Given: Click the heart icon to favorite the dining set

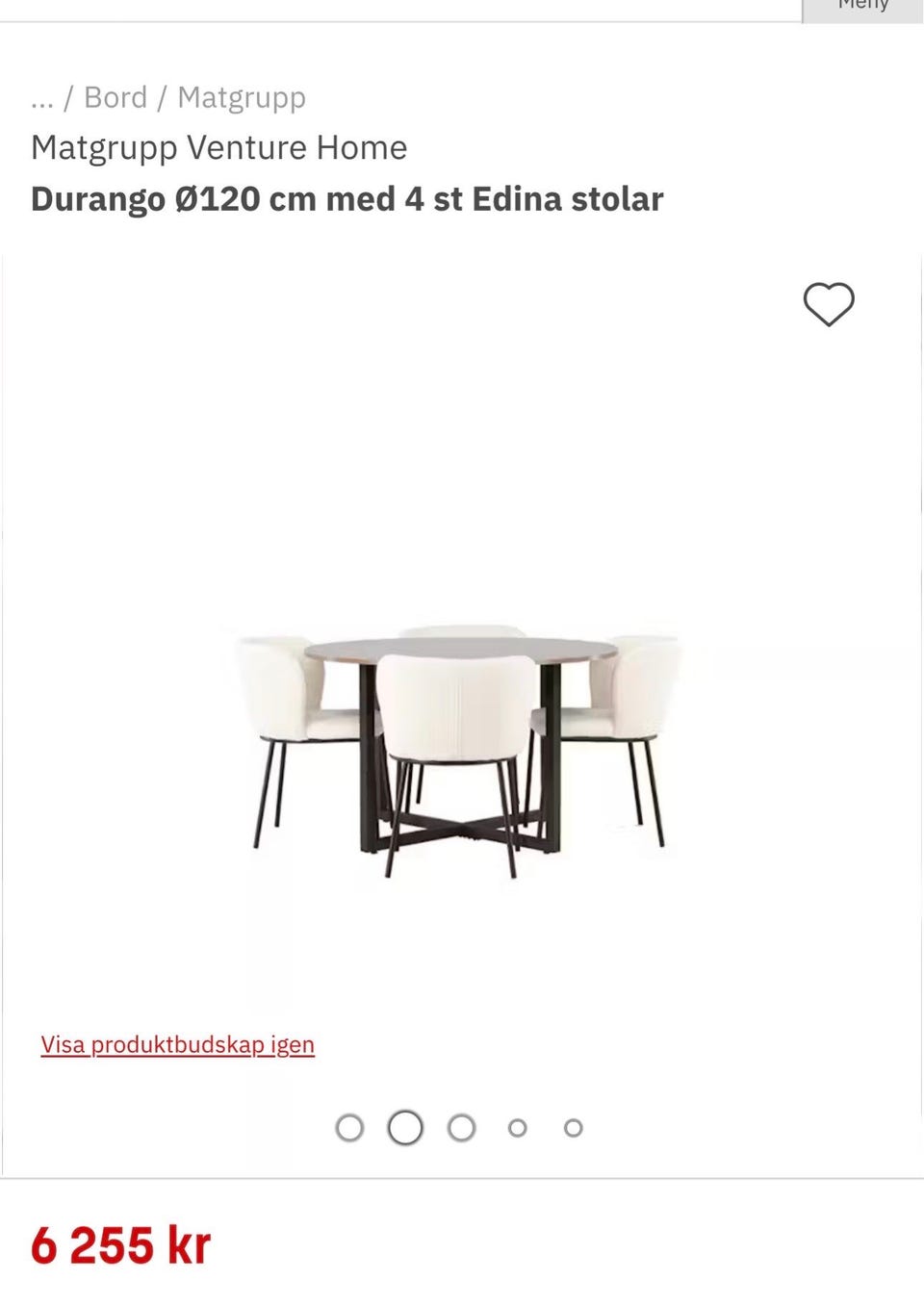Looking at the screenshot, I should coord(828,304).
